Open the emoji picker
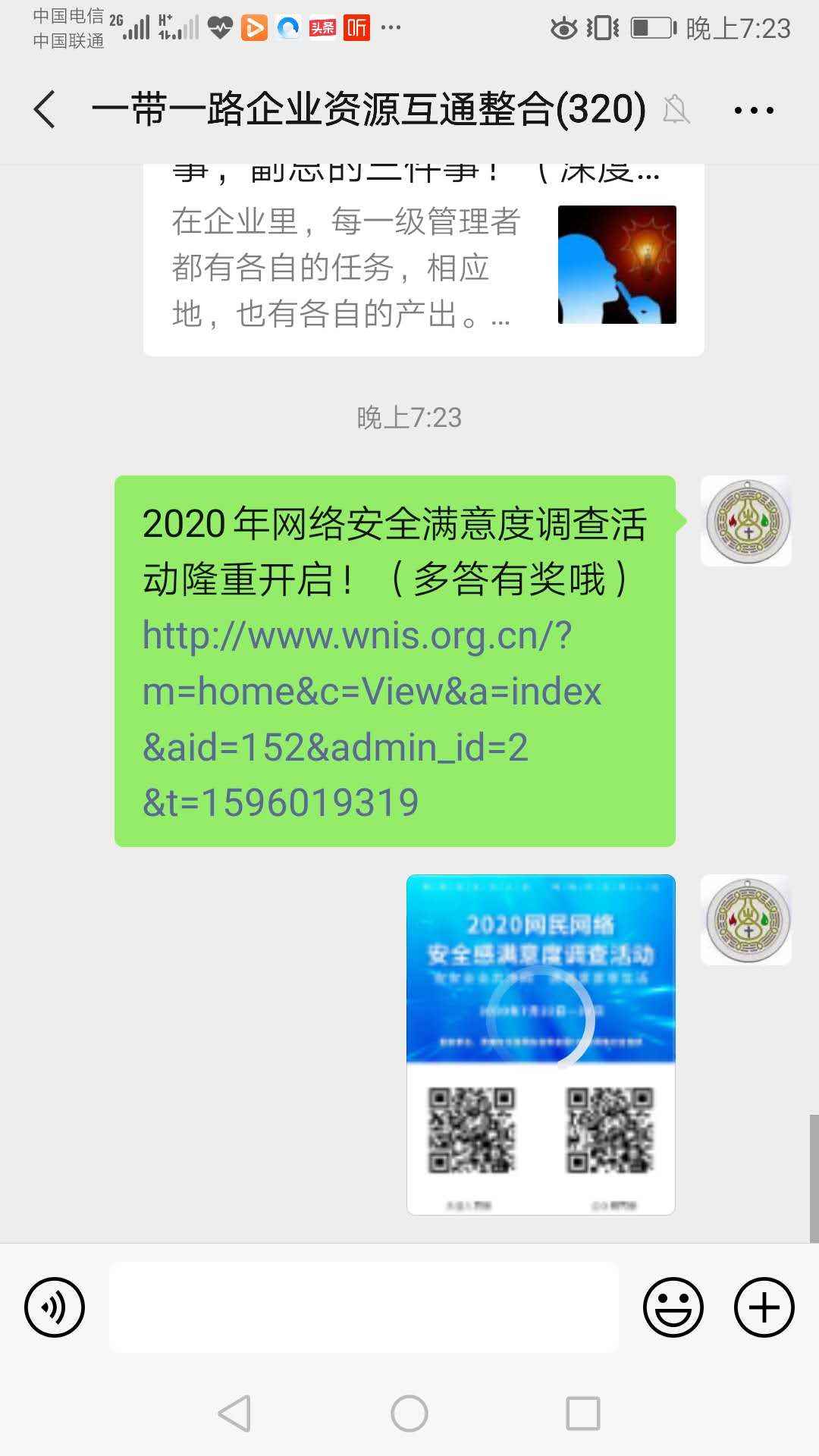Viewport: 819px width, 1456px height. pos(673,1307)
